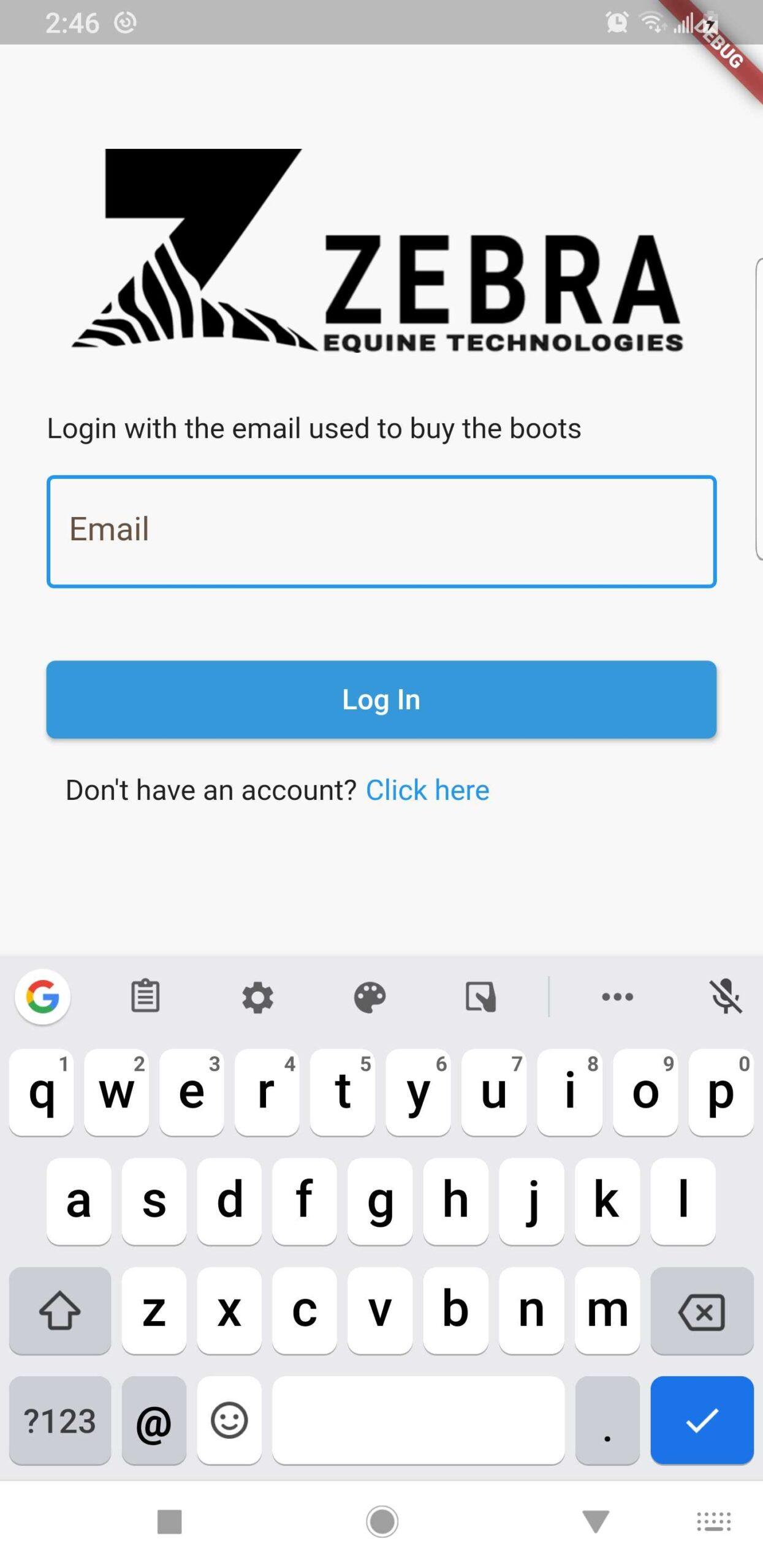Open the emoji picker key
This screenshot has width=763, height=1568.
(x=229, y=1420)
